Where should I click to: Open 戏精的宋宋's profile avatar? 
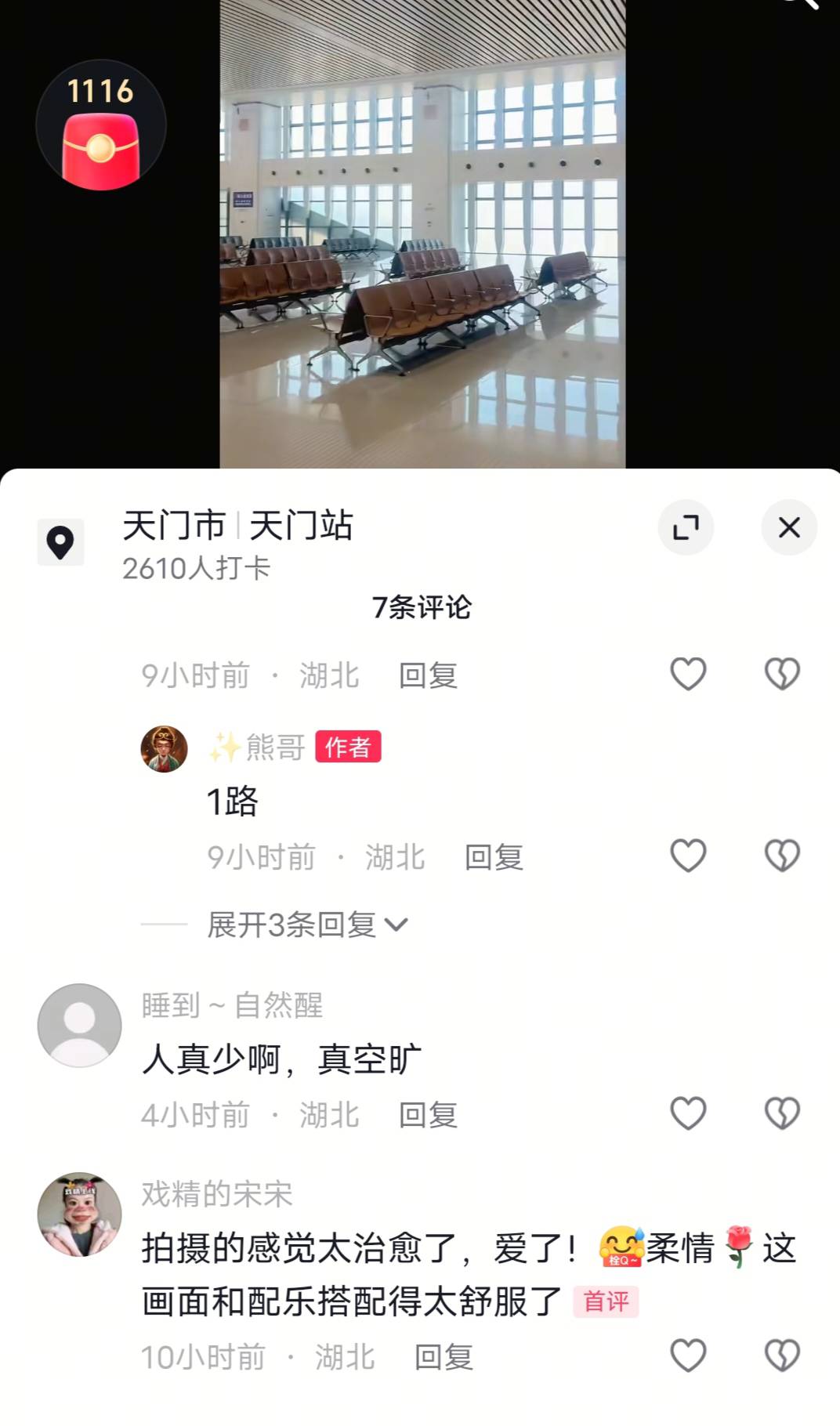80,1214
